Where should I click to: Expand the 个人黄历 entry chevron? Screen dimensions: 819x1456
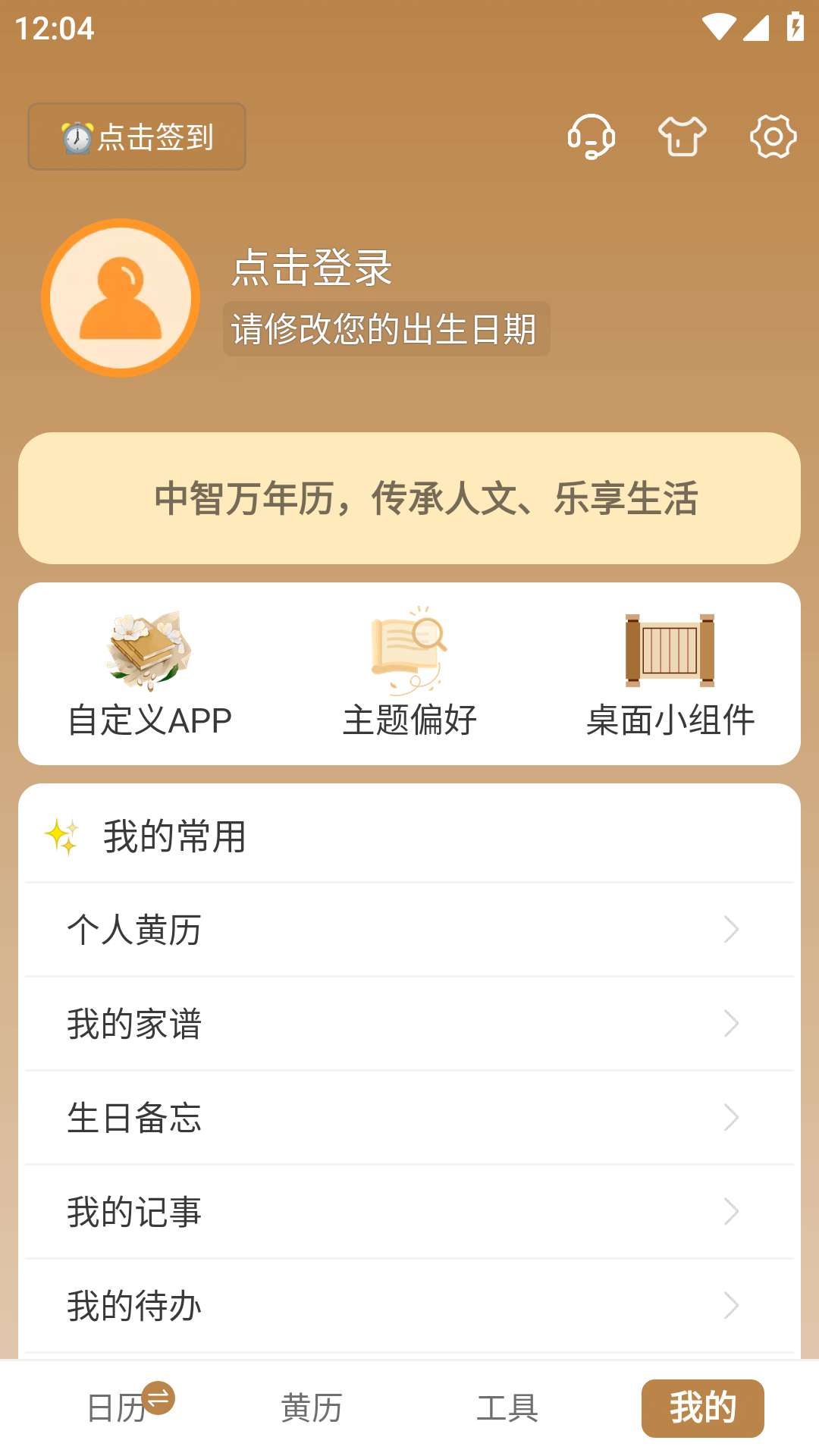pyautogui.click(x=730, y=929)
